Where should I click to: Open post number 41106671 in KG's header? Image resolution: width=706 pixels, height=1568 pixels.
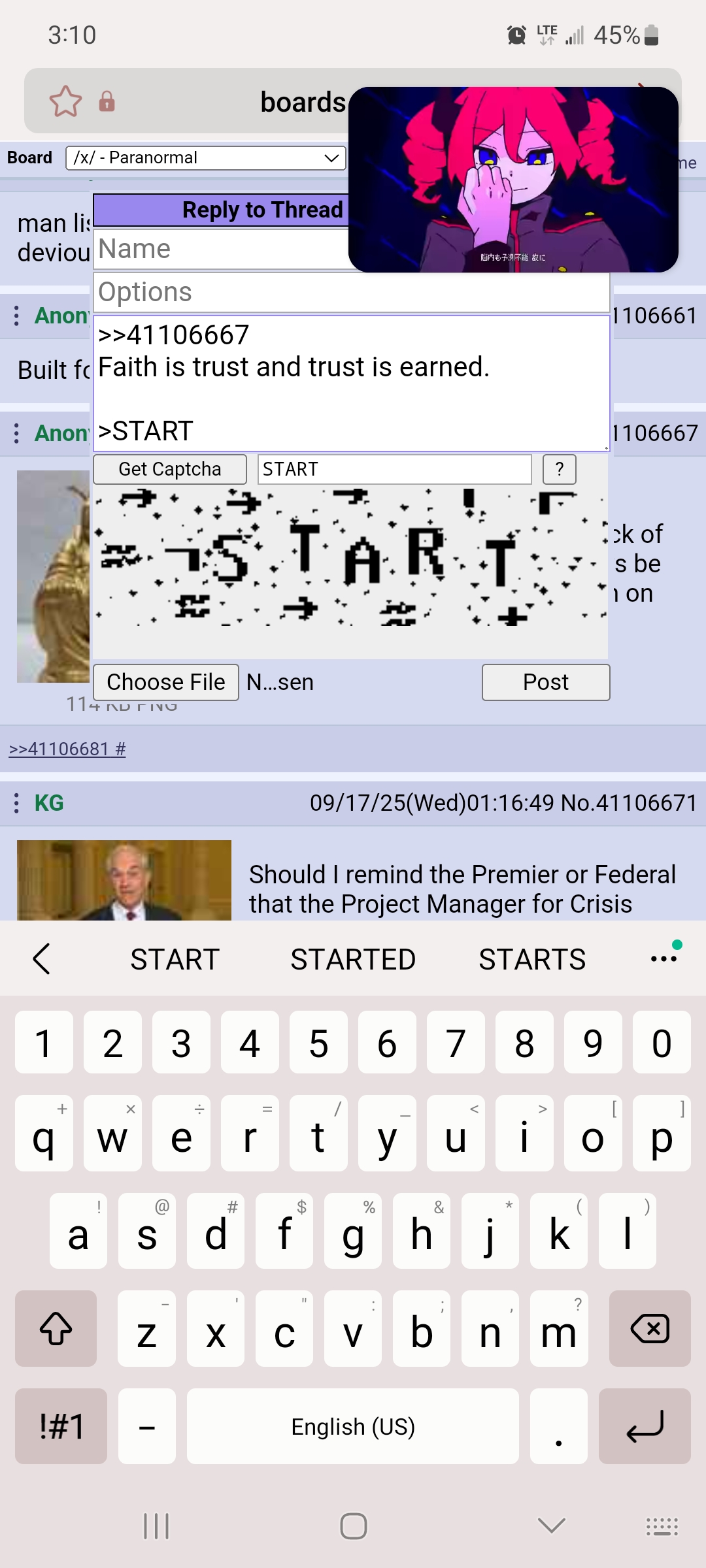click(x=629, y=803)
